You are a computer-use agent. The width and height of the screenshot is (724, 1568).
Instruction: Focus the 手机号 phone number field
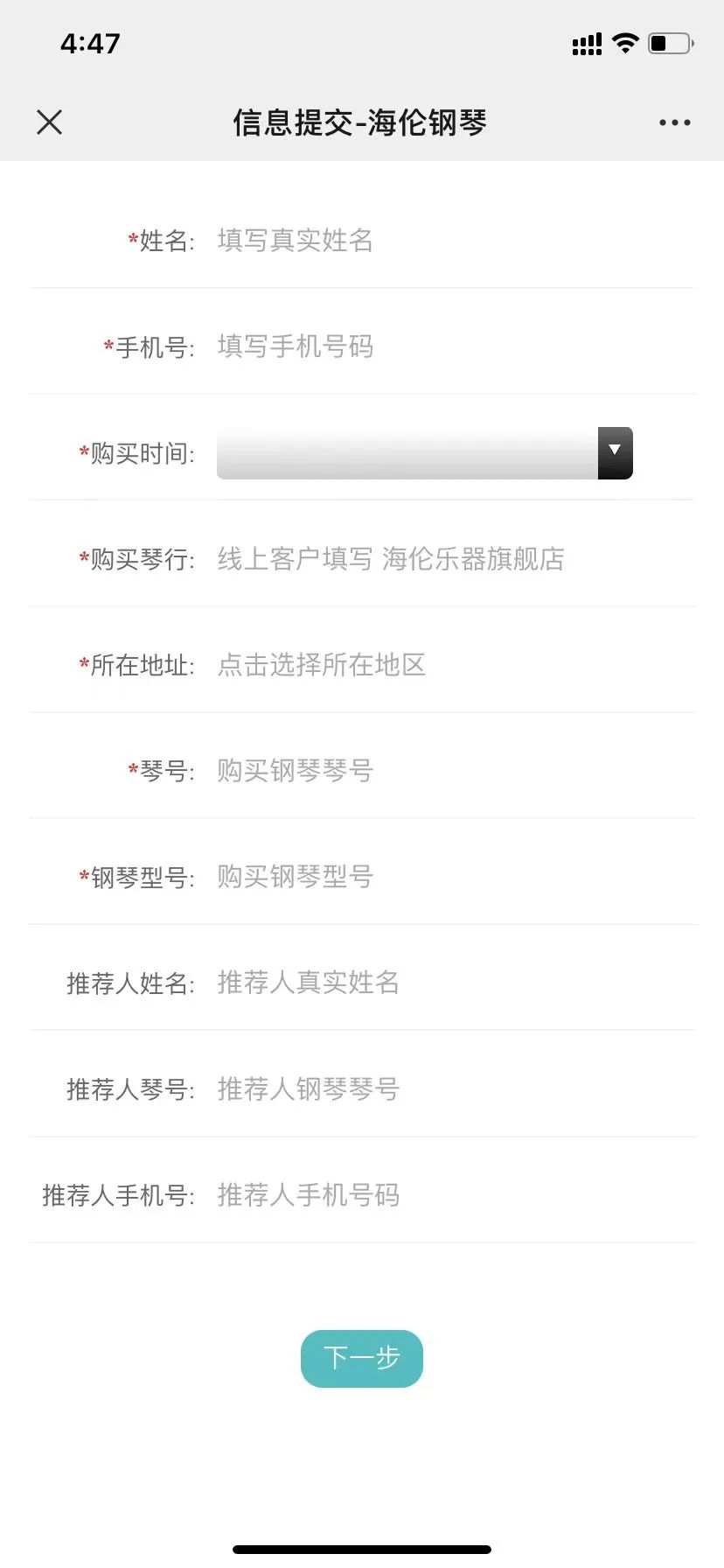[437, 346]
